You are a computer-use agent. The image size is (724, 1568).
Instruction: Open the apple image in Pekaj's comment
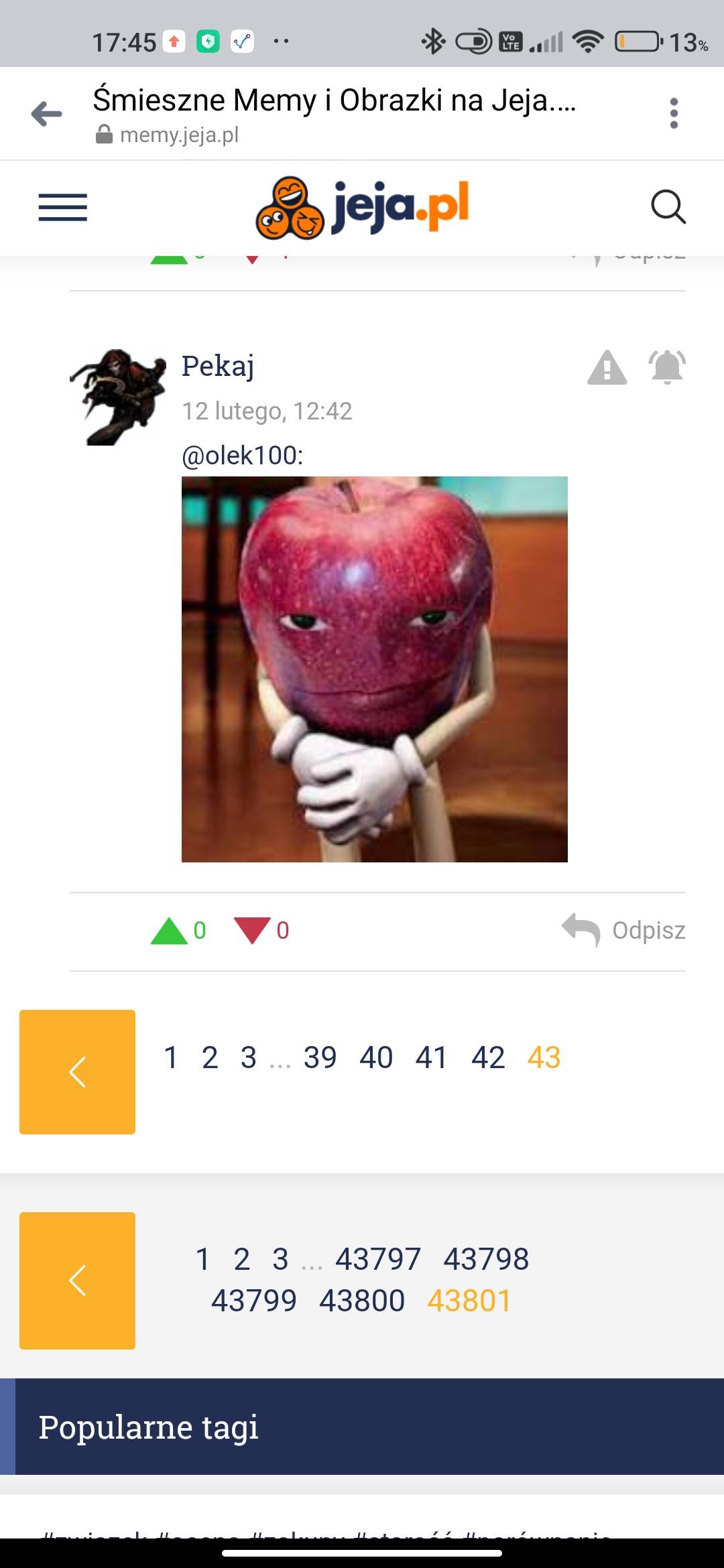[x=375, y=669]
